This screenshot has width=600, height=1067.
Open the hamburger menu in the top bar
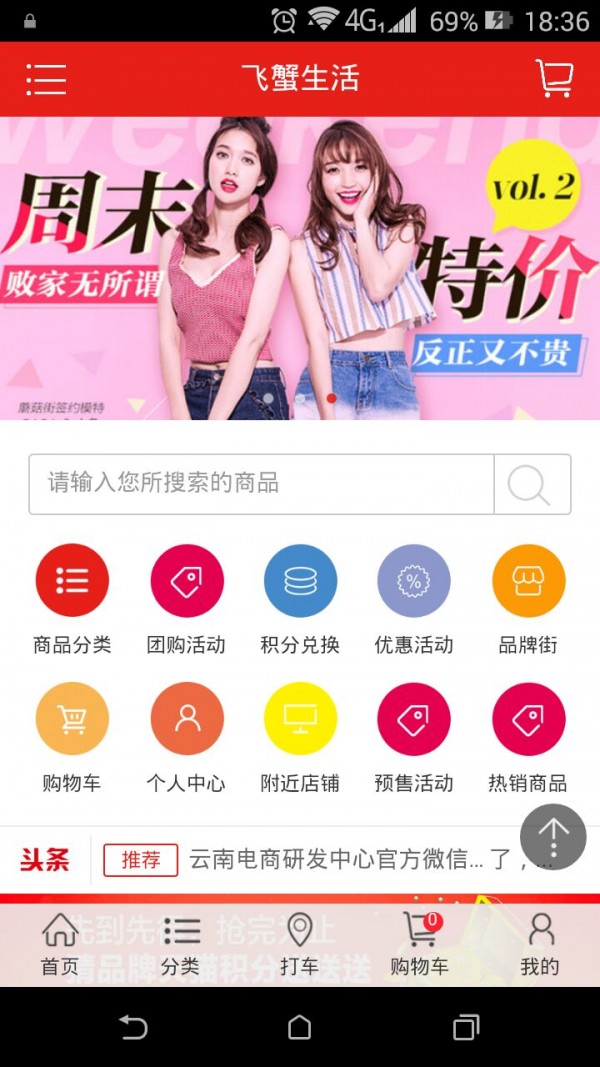[x=46, y=79]
